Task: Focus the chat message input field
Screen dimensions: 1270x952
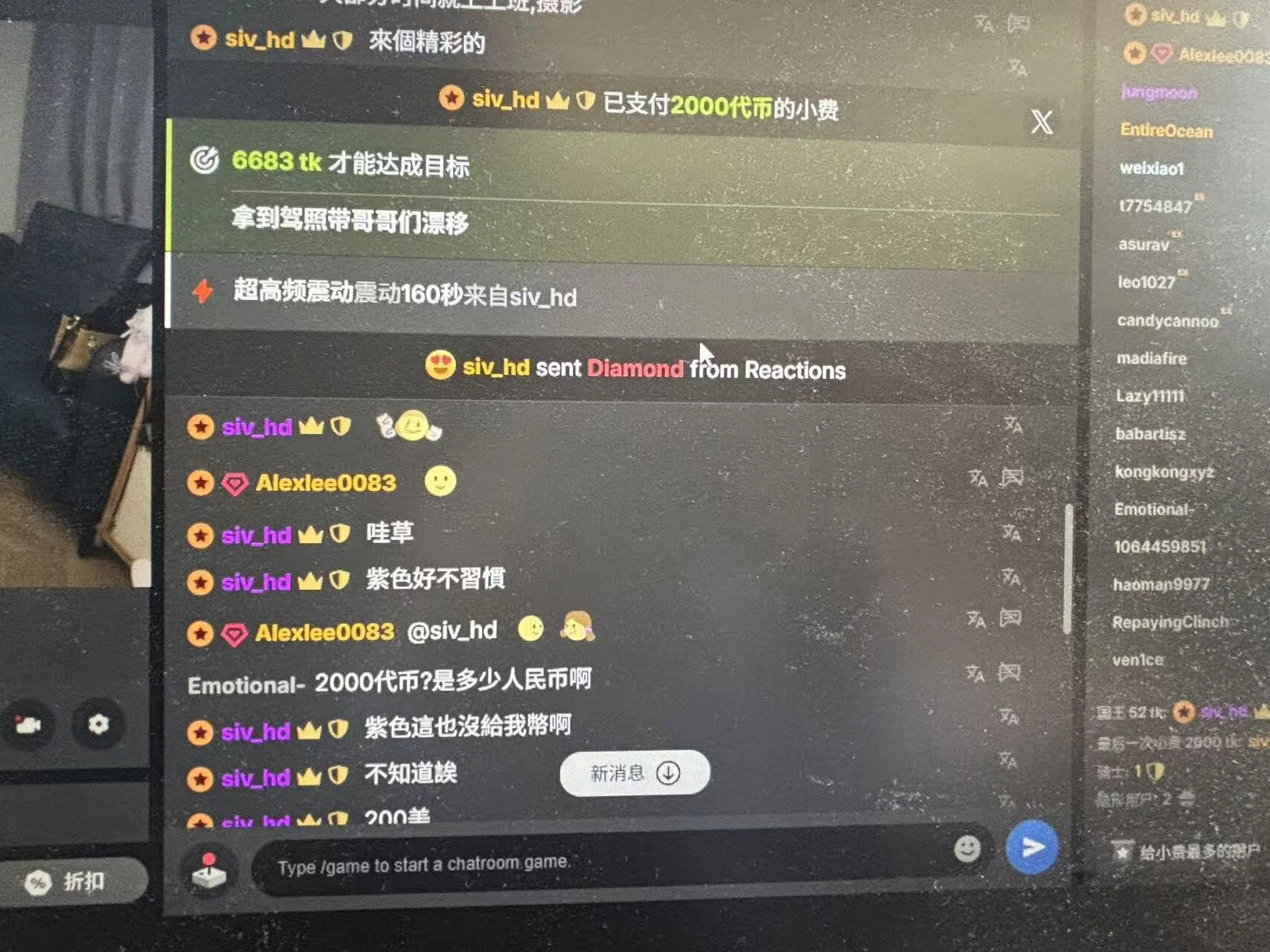Action: (595, 863)
